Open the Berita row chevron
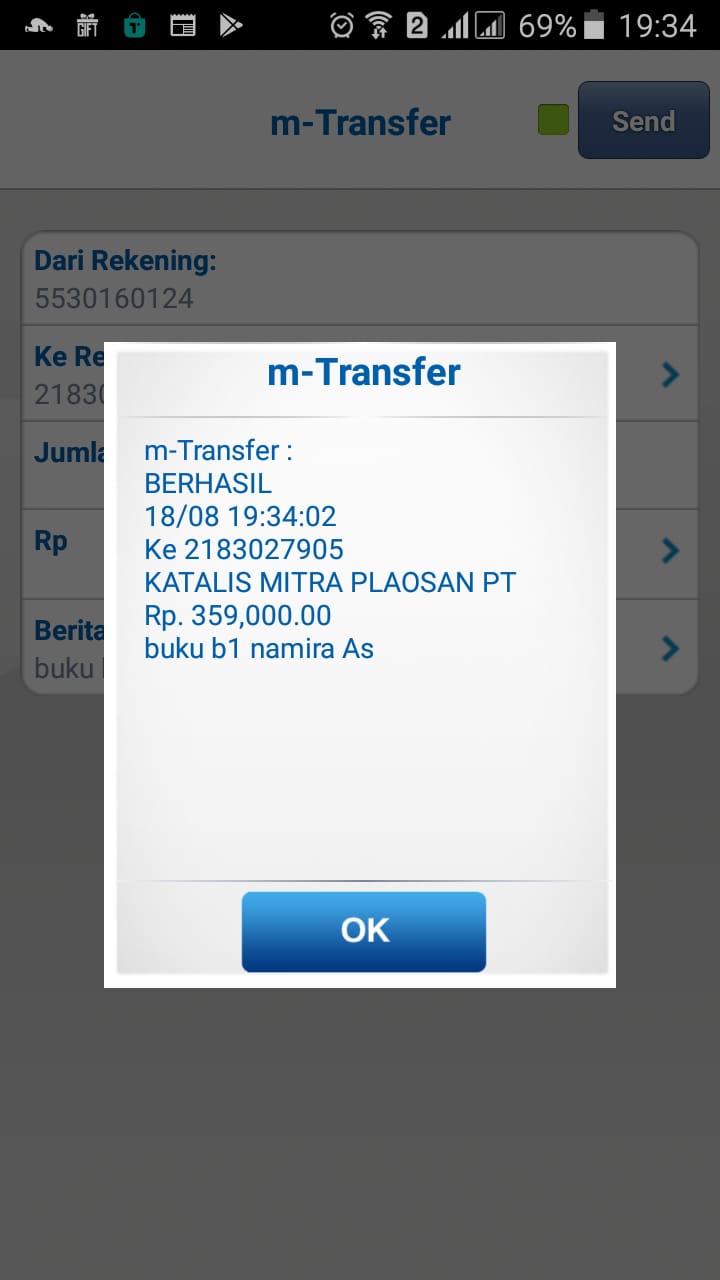 [671, 649]
